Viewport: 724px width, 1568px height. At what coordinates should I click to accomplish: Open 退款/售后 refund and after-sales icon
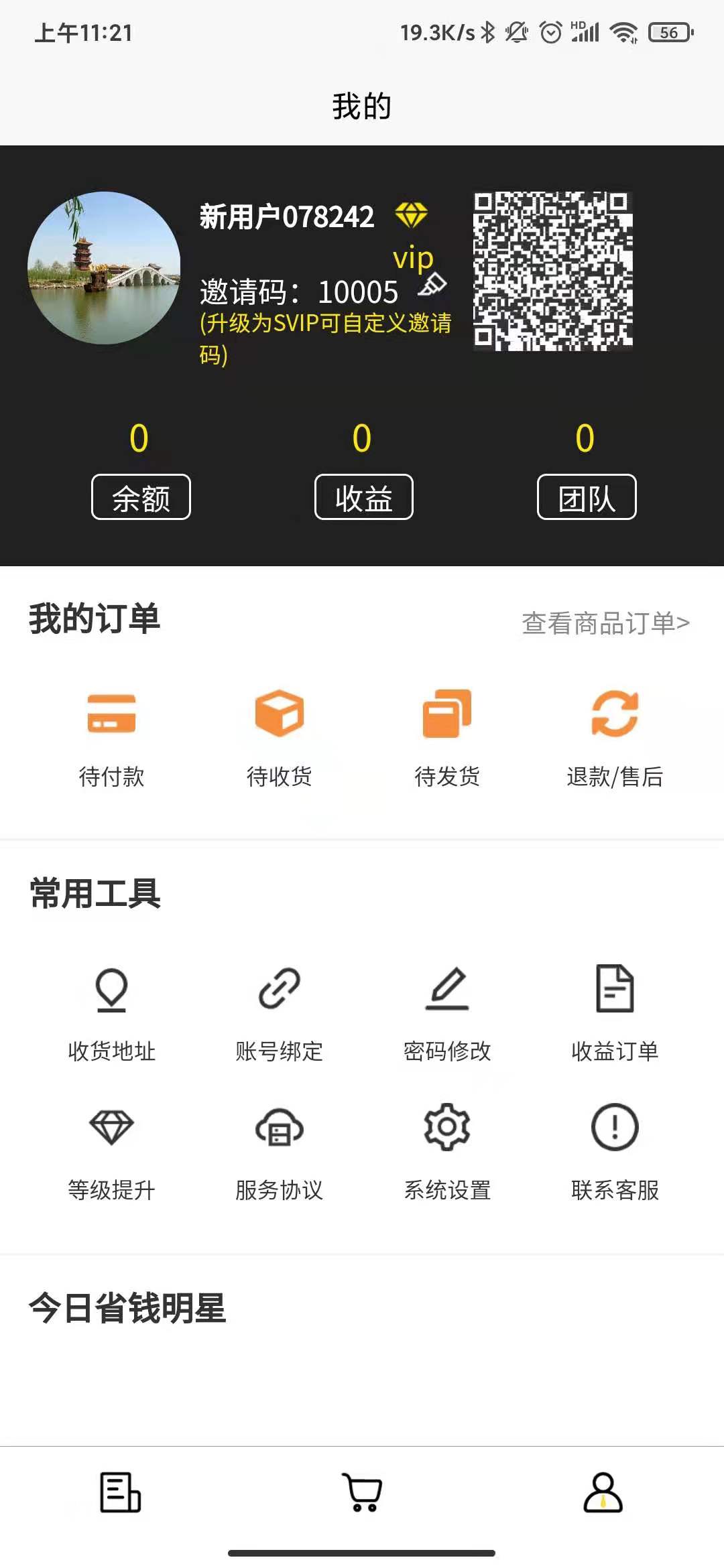click(x=615, y=727)
